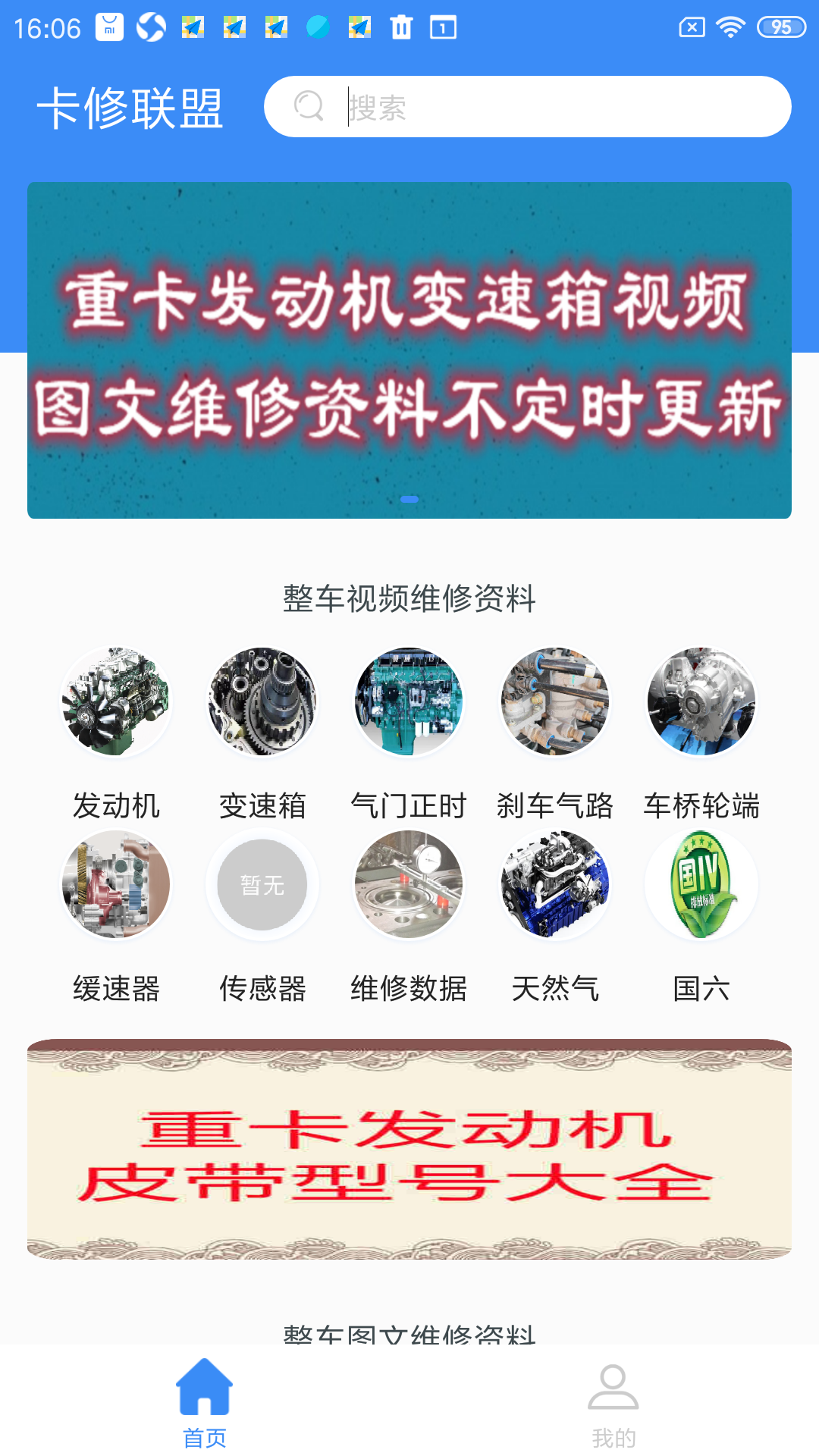Open the 重卡发动机皮带型号大全 banner
The width and height of the screenshot is (819, 1456).
point(409,1149)
